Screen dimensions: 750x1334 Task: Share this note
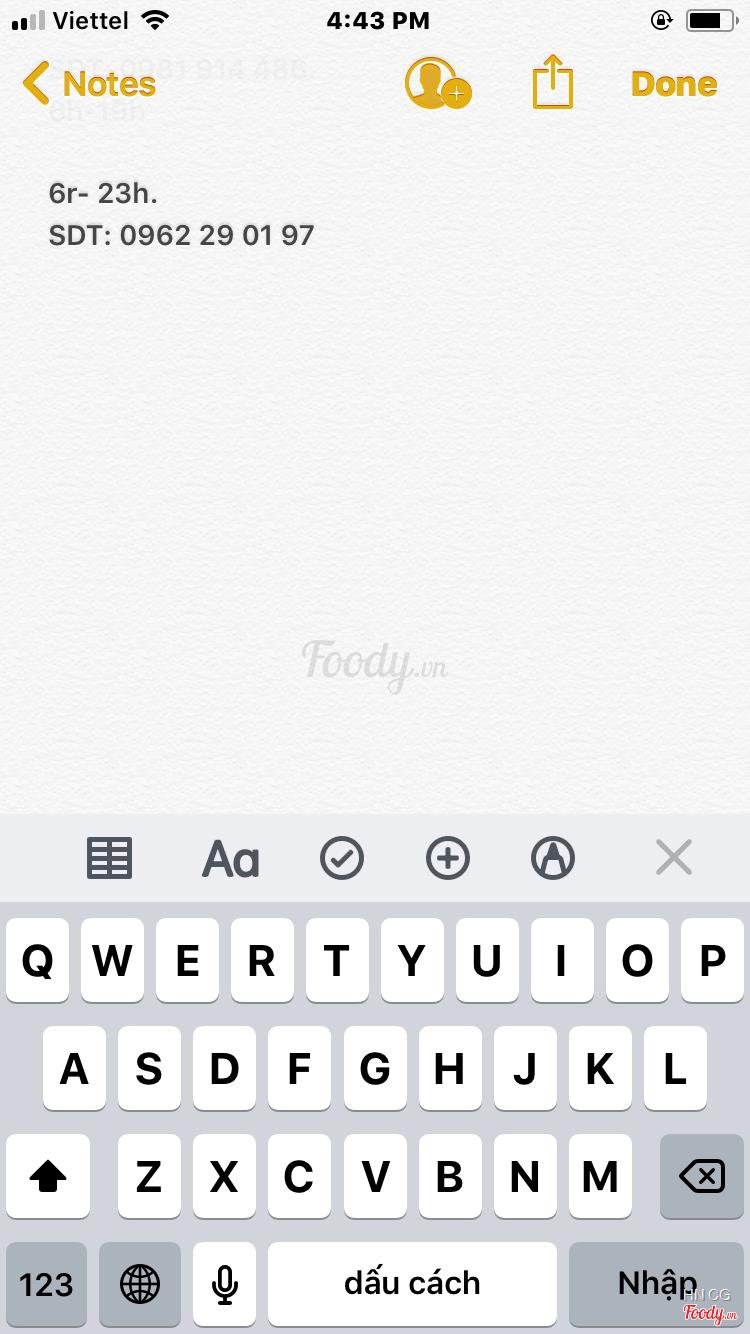click(552, 82)
